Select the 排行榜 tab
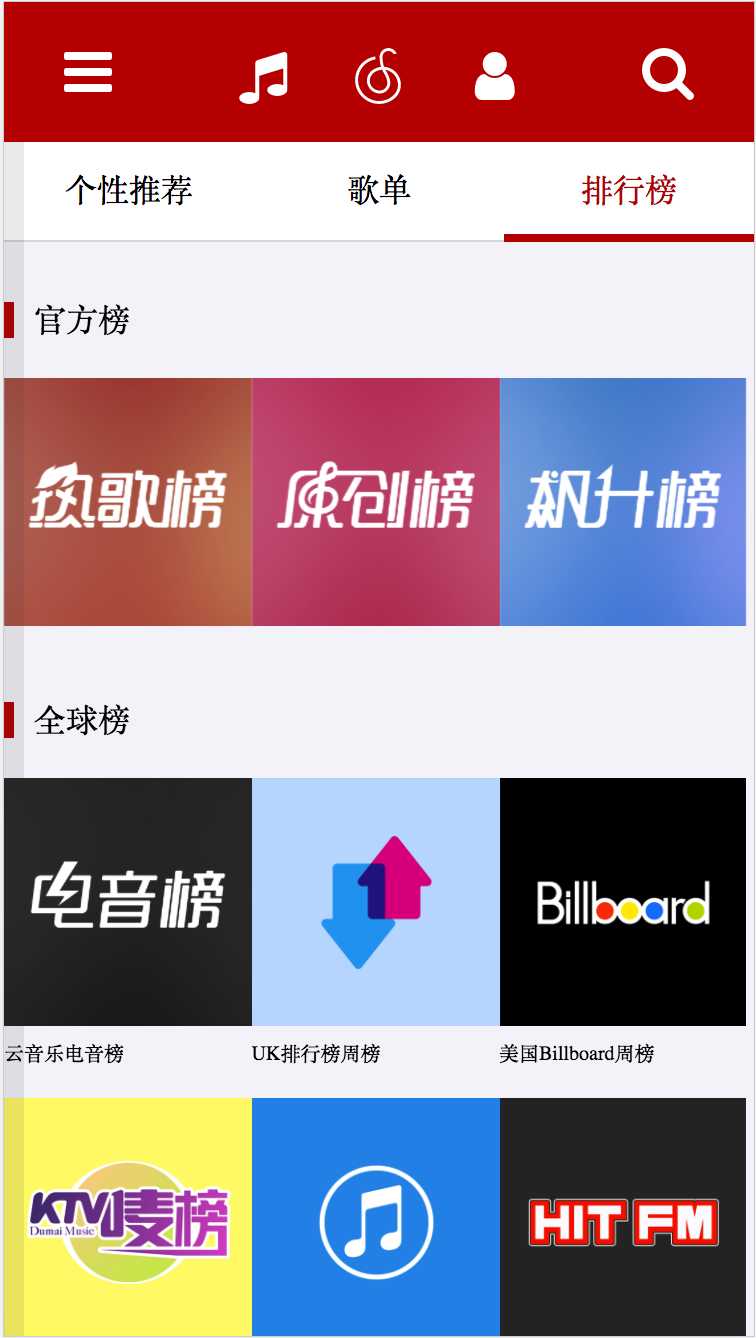 [x=629, y=190]
